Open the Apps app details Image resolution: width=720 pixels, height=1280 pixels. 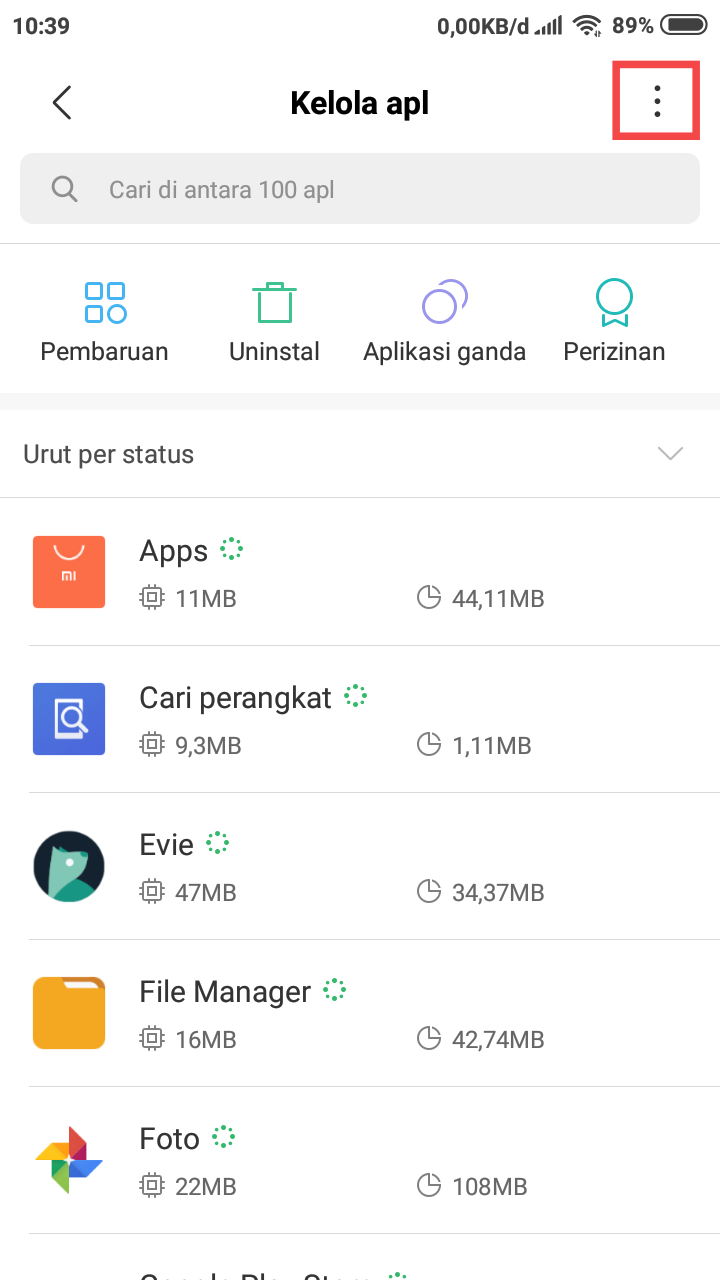point(360,572)
